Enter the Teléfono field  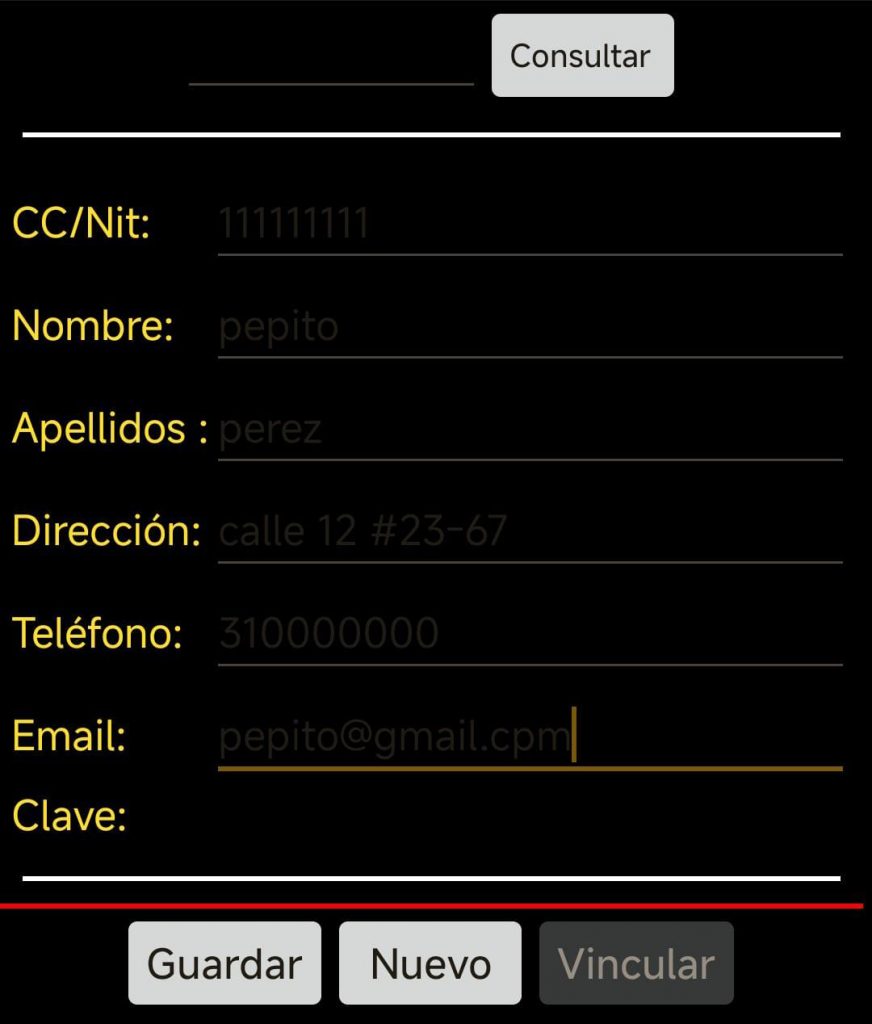coord(529,634)
